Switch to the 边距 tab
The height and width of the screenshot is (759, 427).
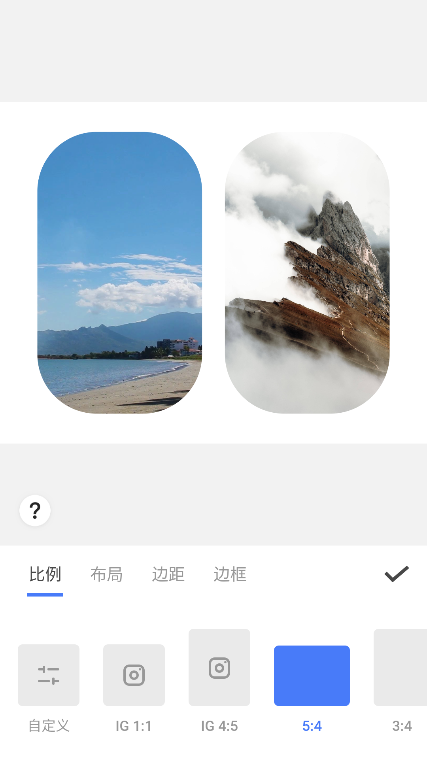point(168,574)
